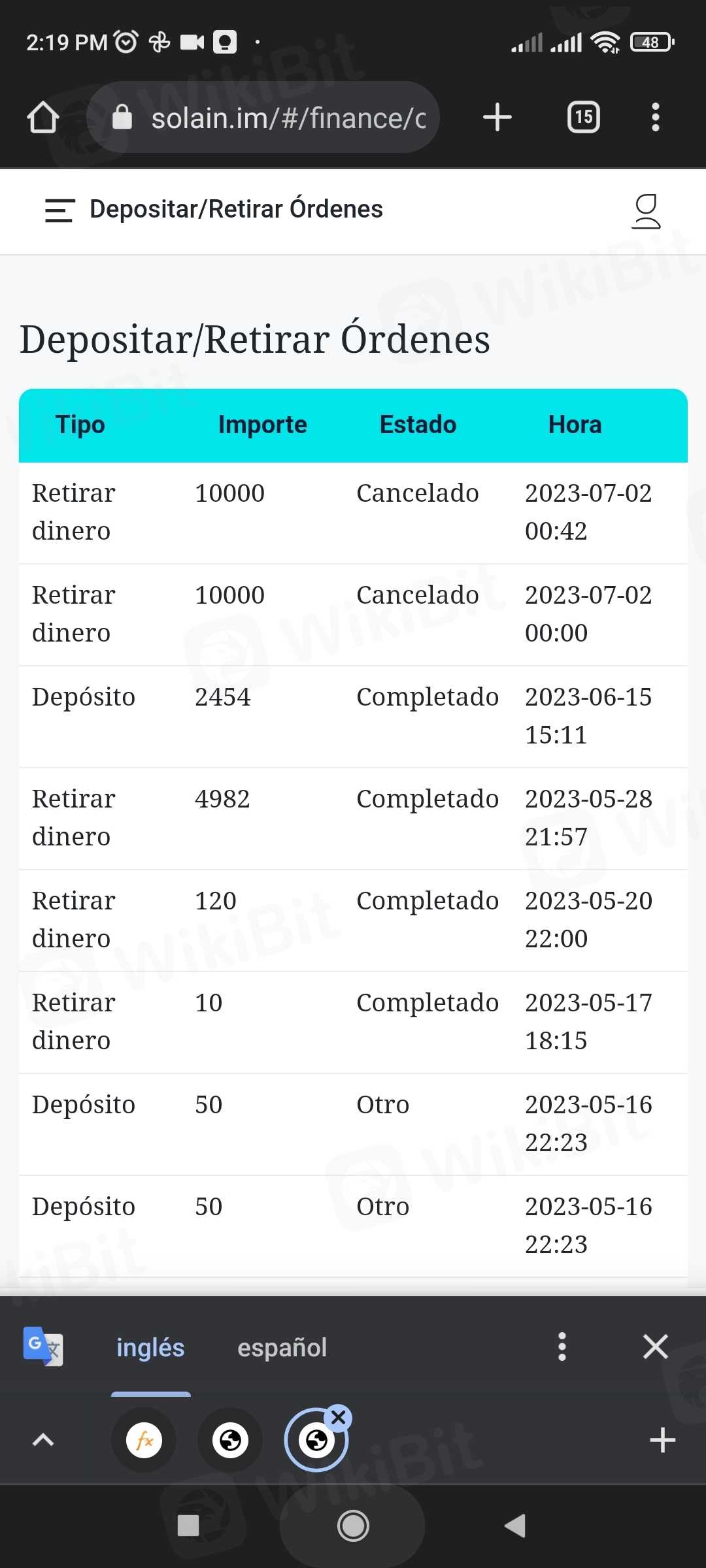Open translate bar more options

click(x=562, y=1347)
